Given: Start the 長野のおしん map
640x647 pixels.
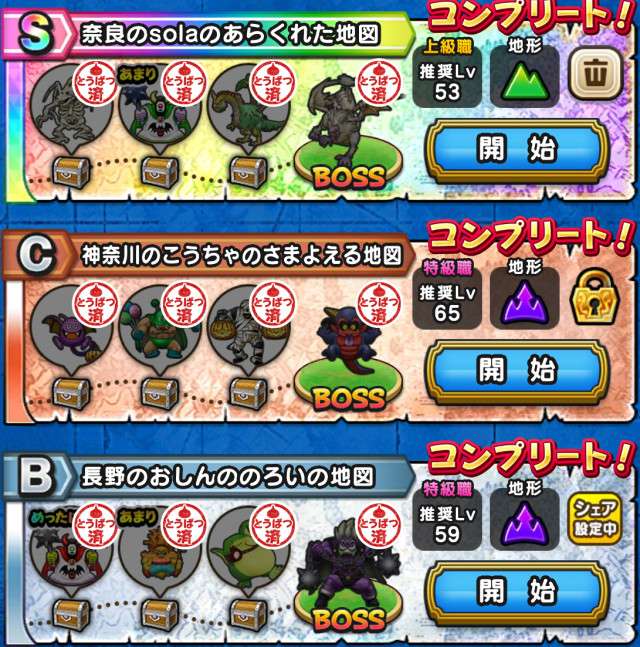Looking at the screenshot, I should point(517,590).
